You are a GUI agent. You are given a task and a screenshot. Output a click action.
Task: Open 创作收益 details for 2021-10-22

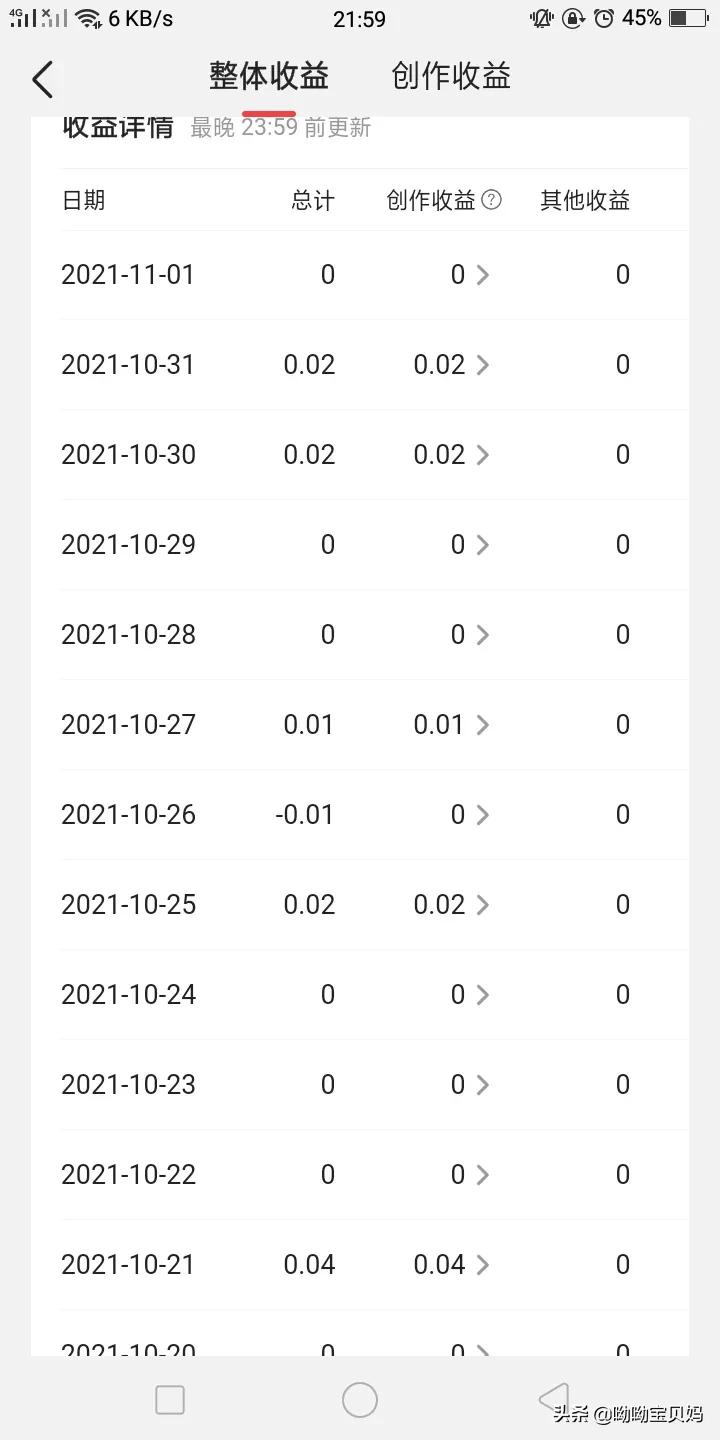[482, 1175]
